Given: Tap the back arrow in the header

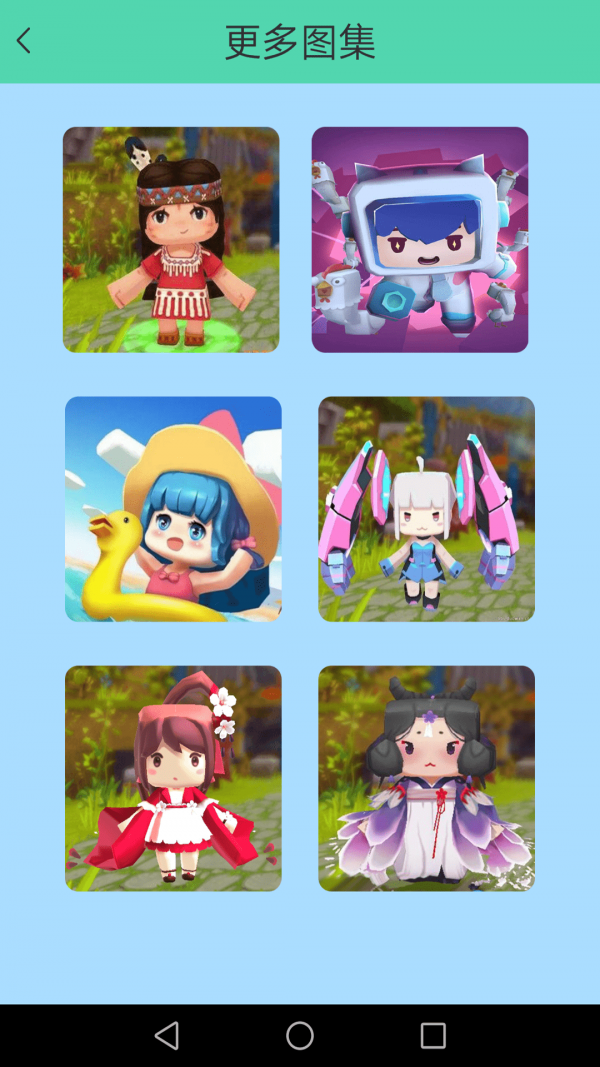Looking at the screenshot, I should (24, 41).
